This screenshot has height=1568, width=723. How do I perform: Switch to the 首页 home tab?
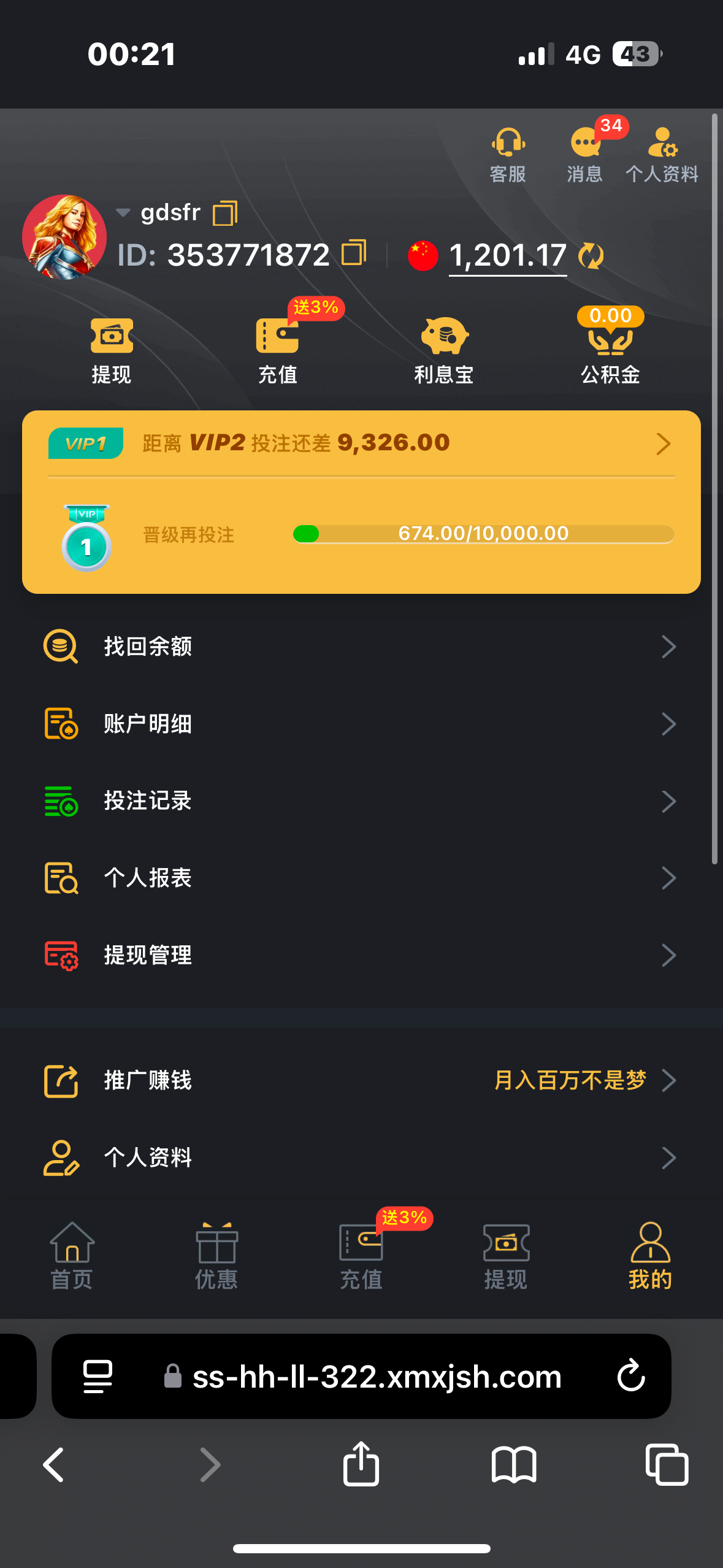[x=72, y=1256]
